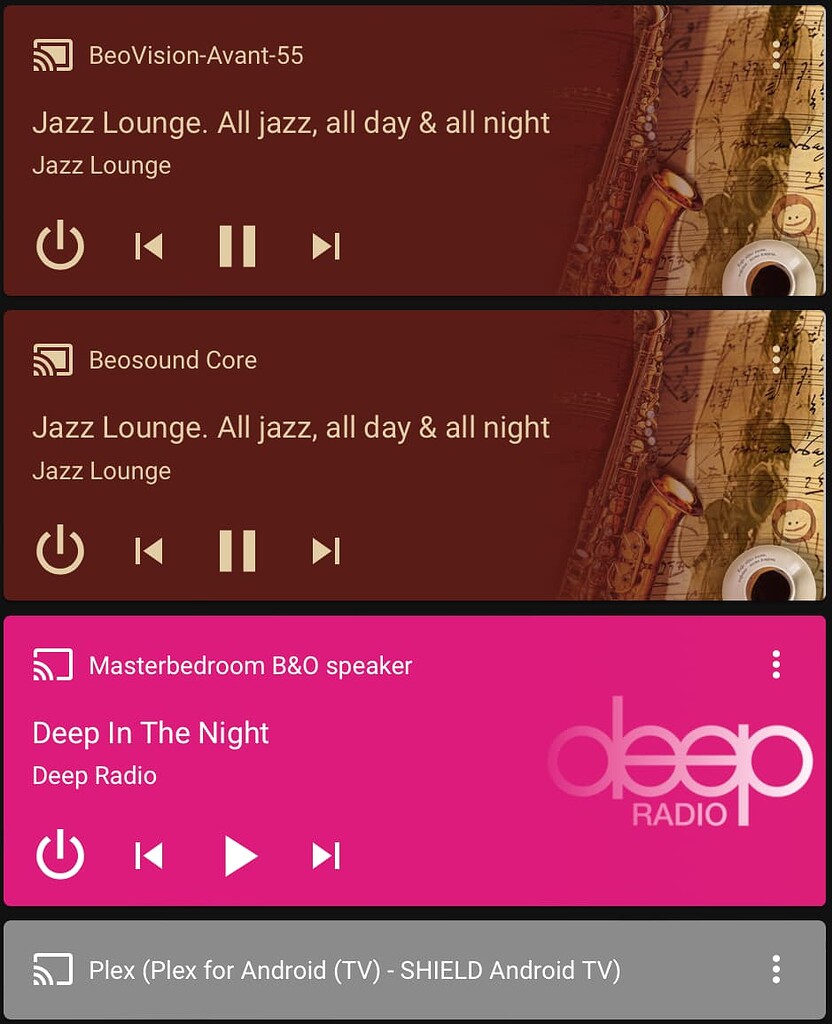832x1024 pixels.
Task: Skip to previous track on BeoVision-Avant-55
Action: coord(148,245)
